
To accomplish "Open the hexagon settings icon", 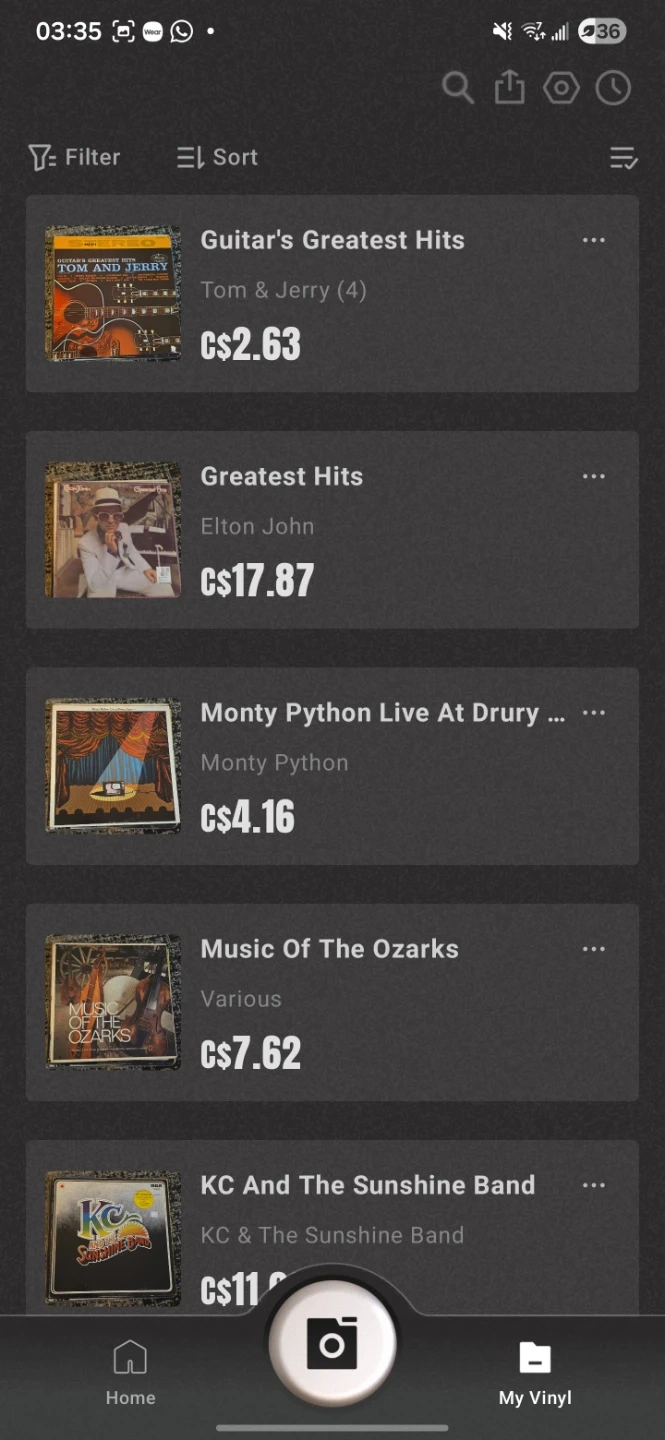I will click(x=561, y=88).
